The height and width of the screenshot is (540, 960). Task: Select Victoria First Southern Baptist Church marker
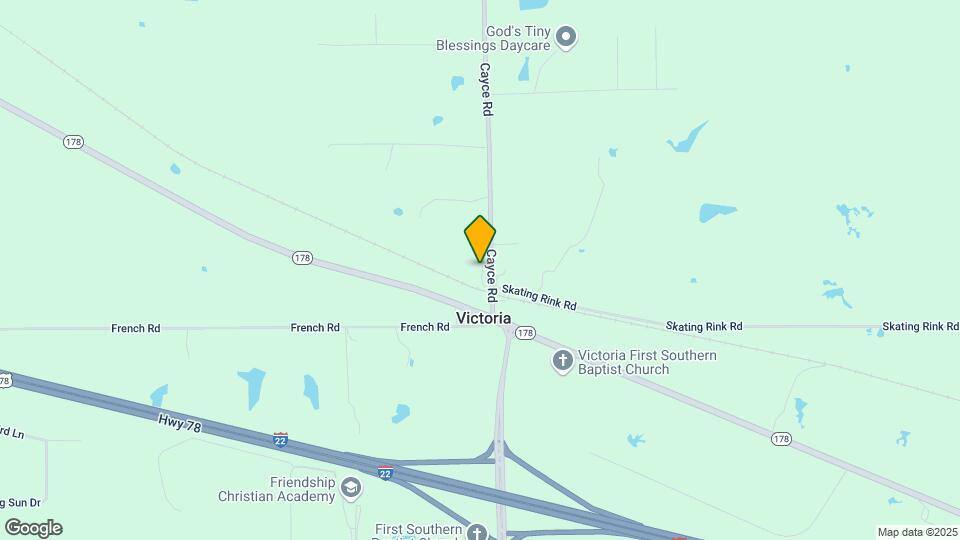pyautogui.click(x=563, y=360)
